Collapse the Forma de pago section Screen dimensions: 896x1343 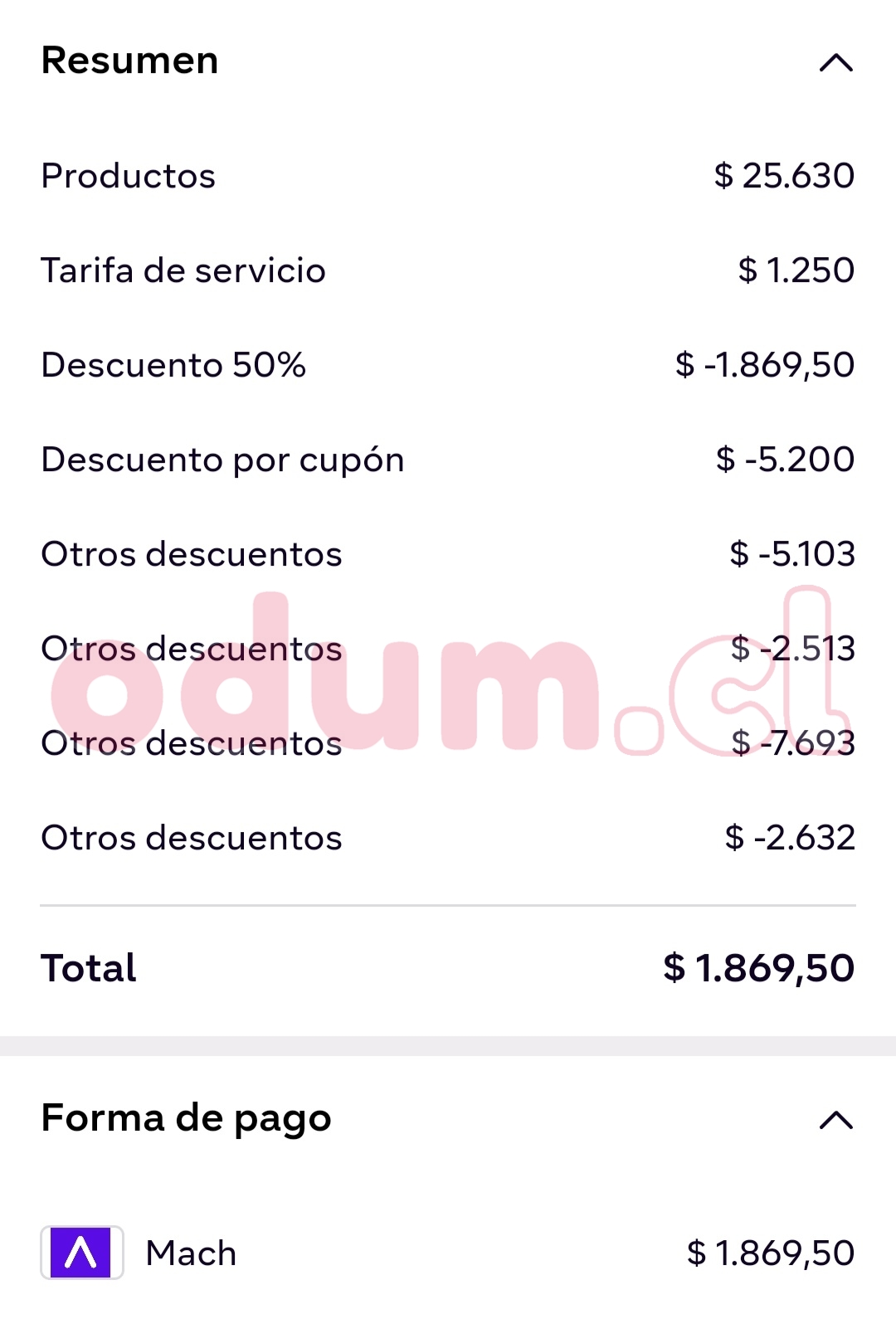[835, 1121]
